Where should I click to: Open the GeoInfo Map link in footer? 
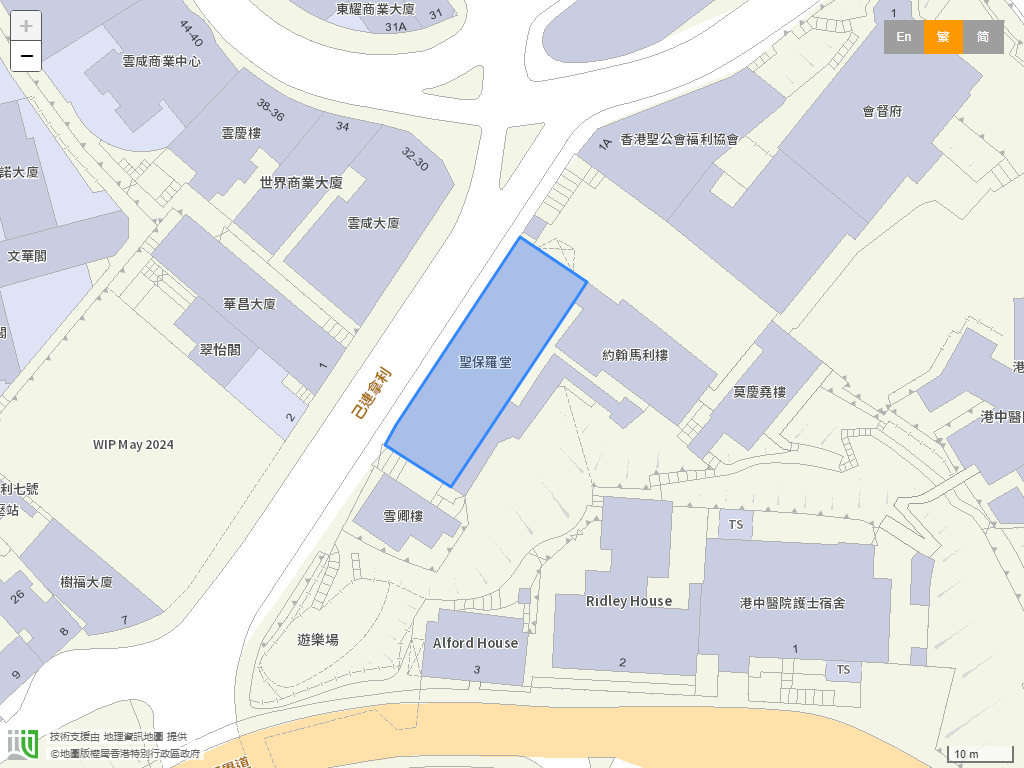coord(134,736)
